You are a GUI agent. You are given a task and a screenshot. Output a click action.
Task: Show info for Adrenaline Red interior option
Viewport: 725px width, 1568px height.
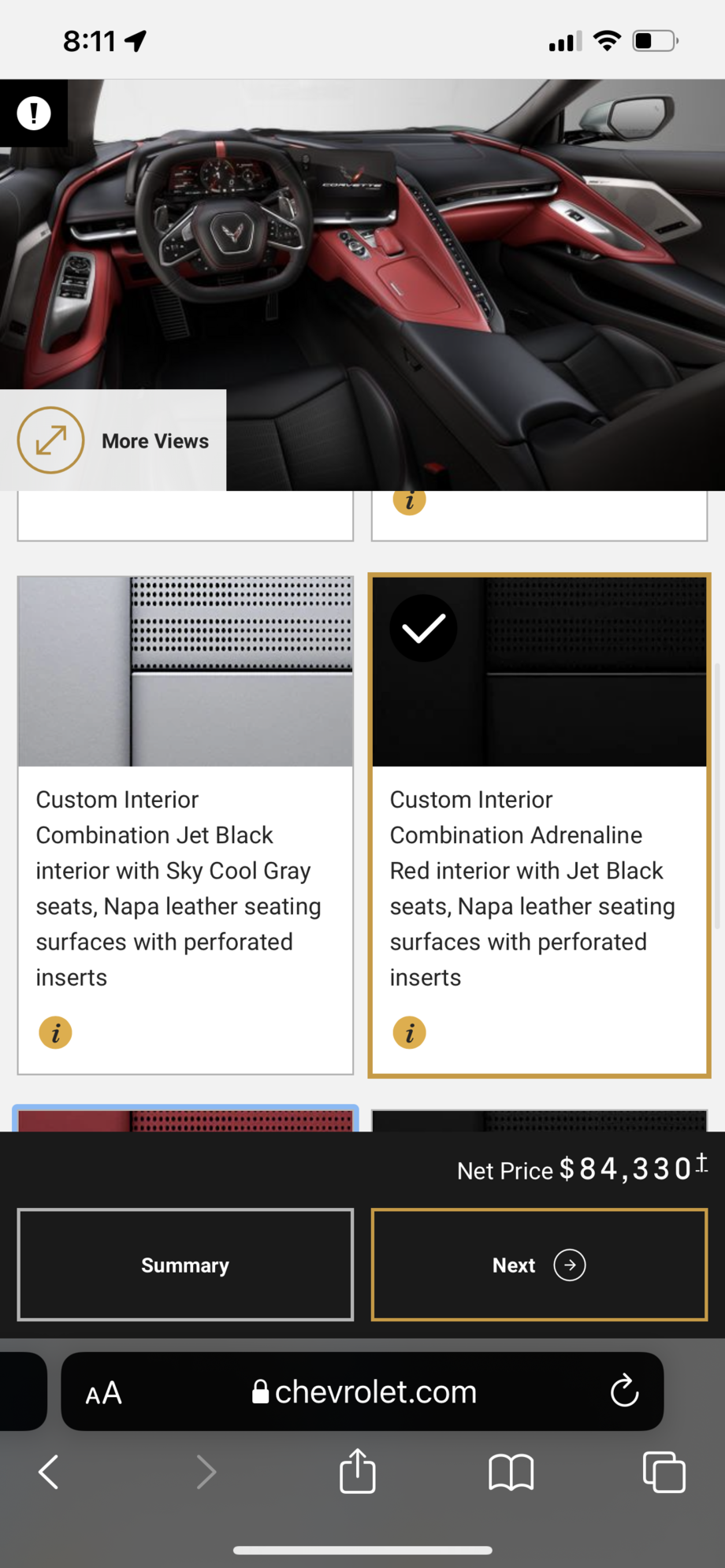pos(409,1032)
